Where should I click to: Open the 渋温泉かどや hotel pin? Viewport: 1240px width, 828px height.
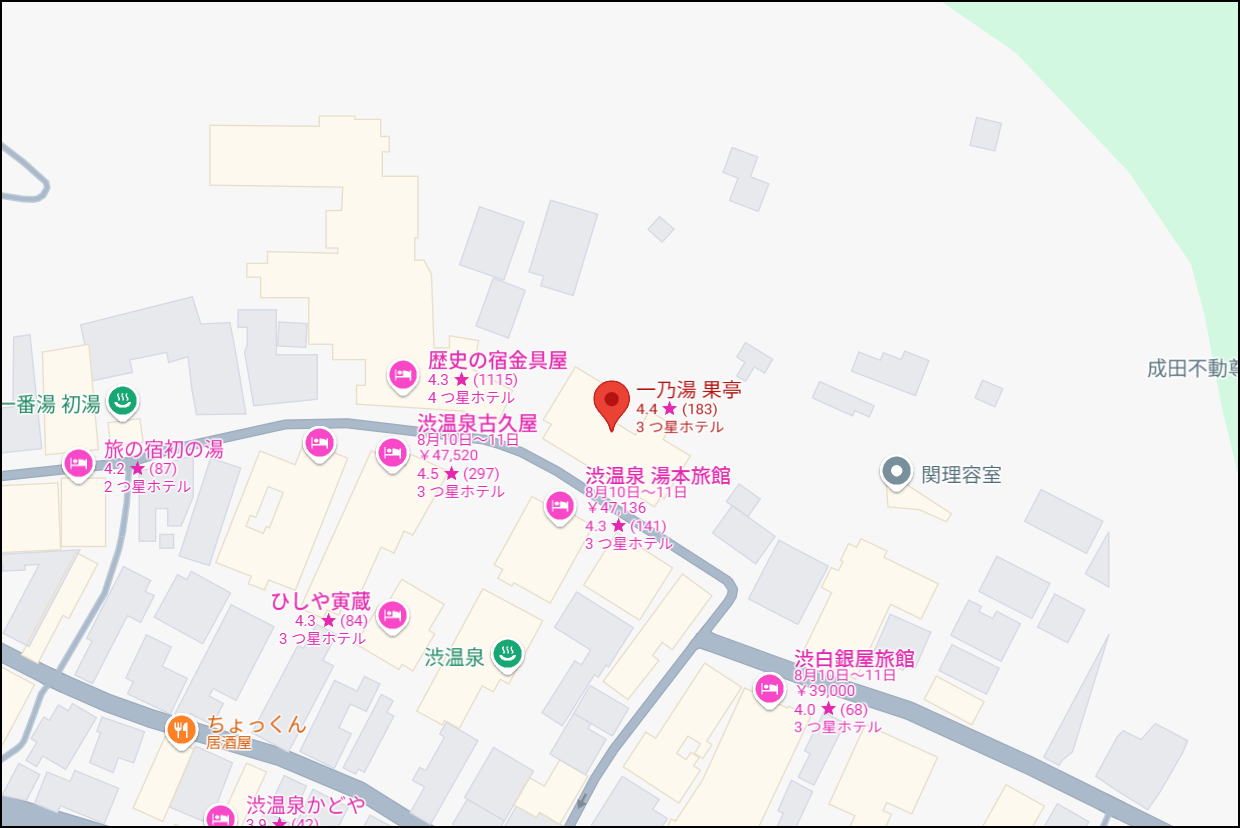[220, 817]
